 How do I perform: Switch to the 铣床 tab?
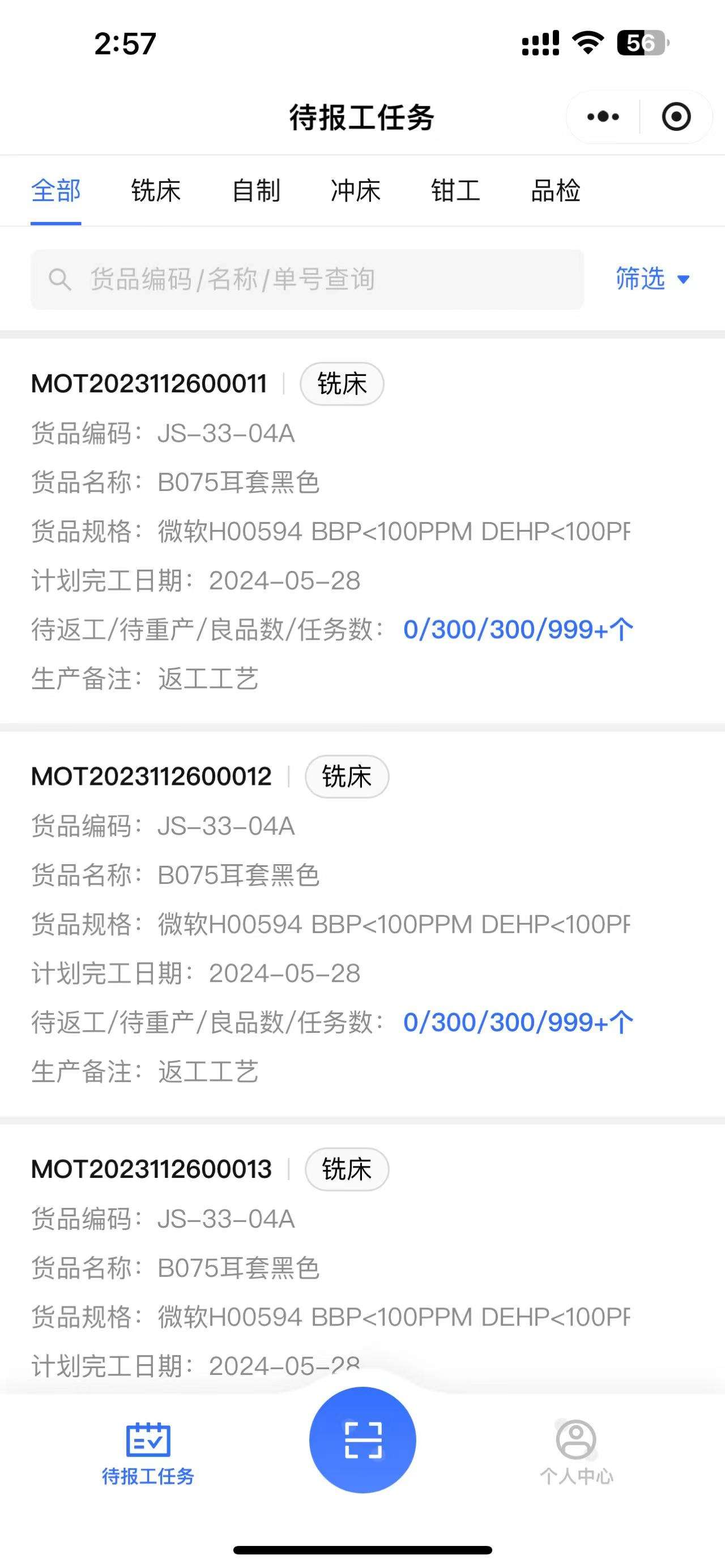156,191
